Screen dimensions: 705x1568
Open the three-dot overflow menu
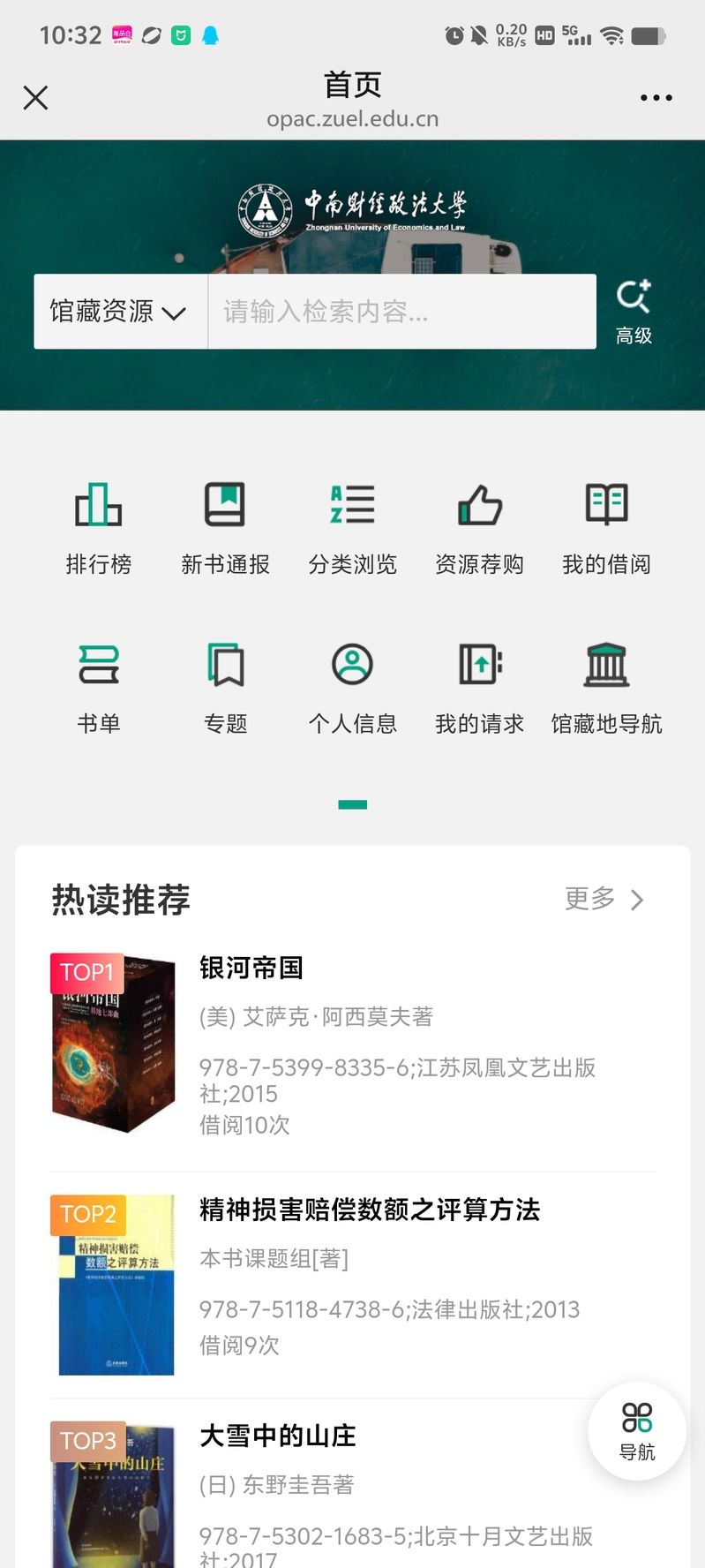tap(656, 98)
